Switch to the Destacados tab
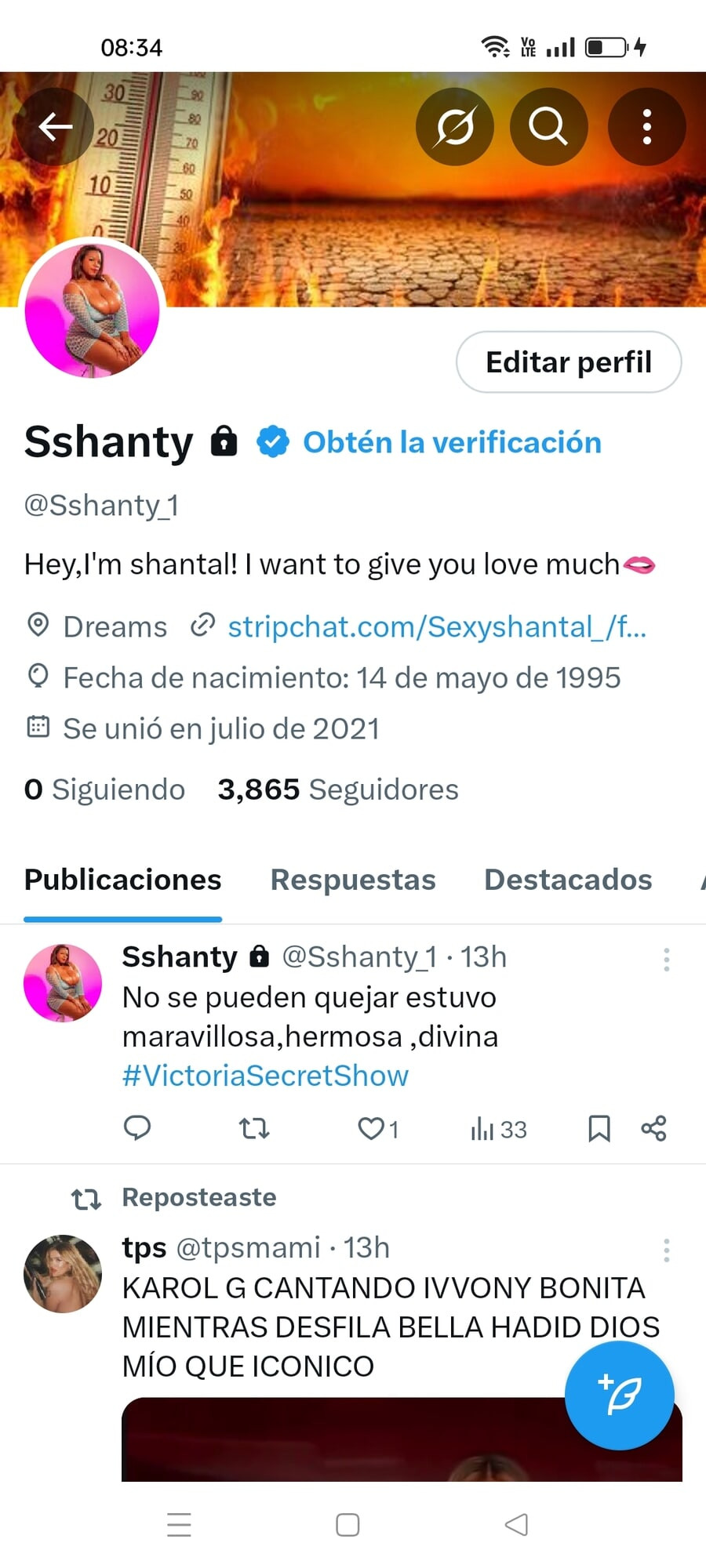 click(568, 880)
